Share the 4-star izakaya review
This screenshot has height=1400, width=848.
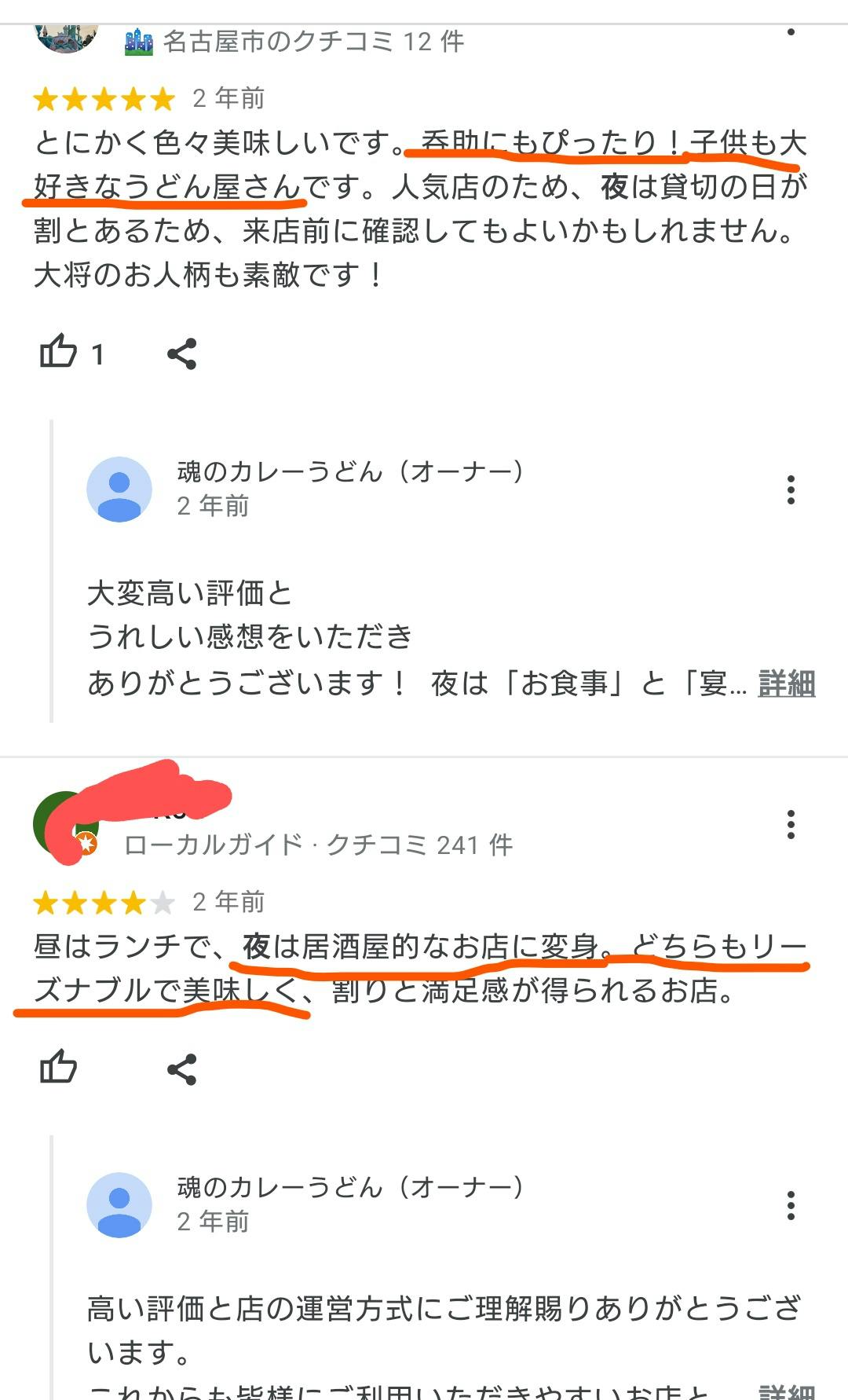pyautogui.click(x=181, y=1069)
